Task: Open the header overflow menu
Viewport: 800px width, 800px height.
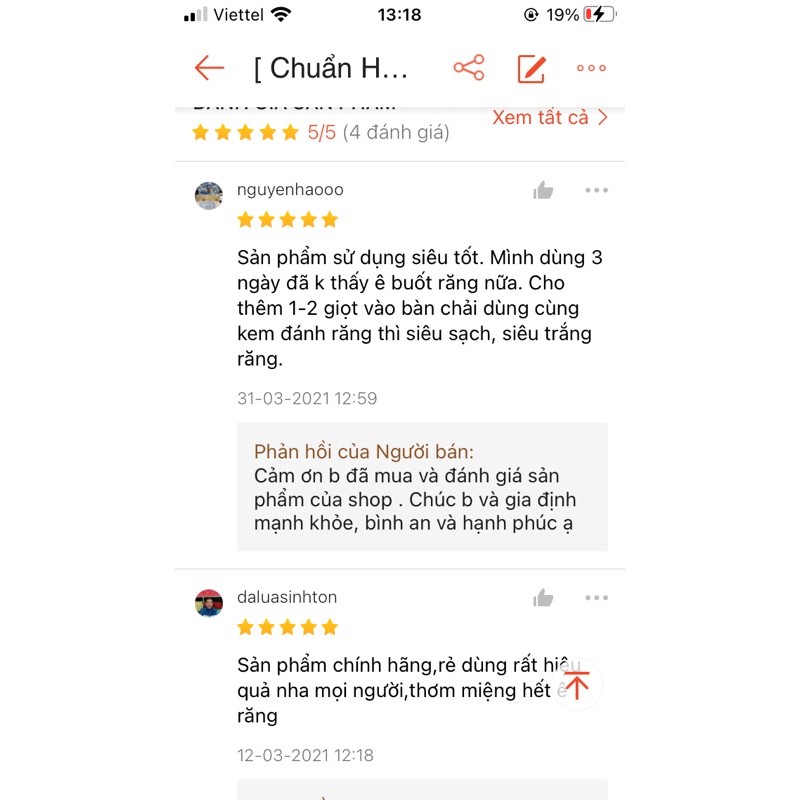Action: tap(591, 68)
